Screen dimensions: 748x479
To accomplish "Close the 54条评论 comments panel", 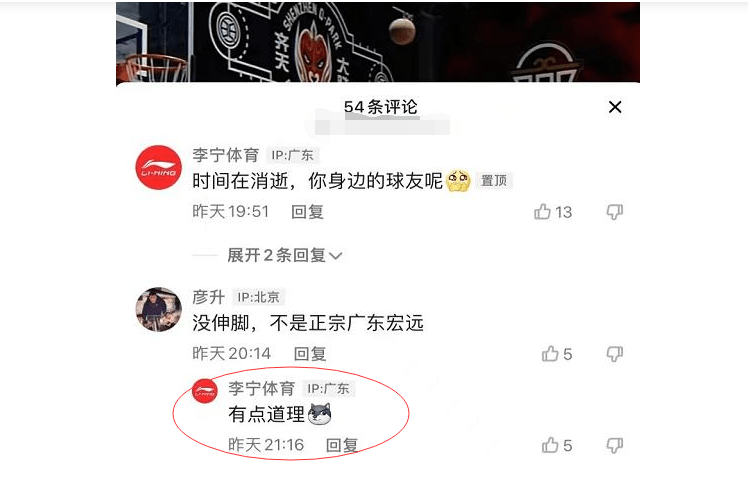I will tap(615, 107).
